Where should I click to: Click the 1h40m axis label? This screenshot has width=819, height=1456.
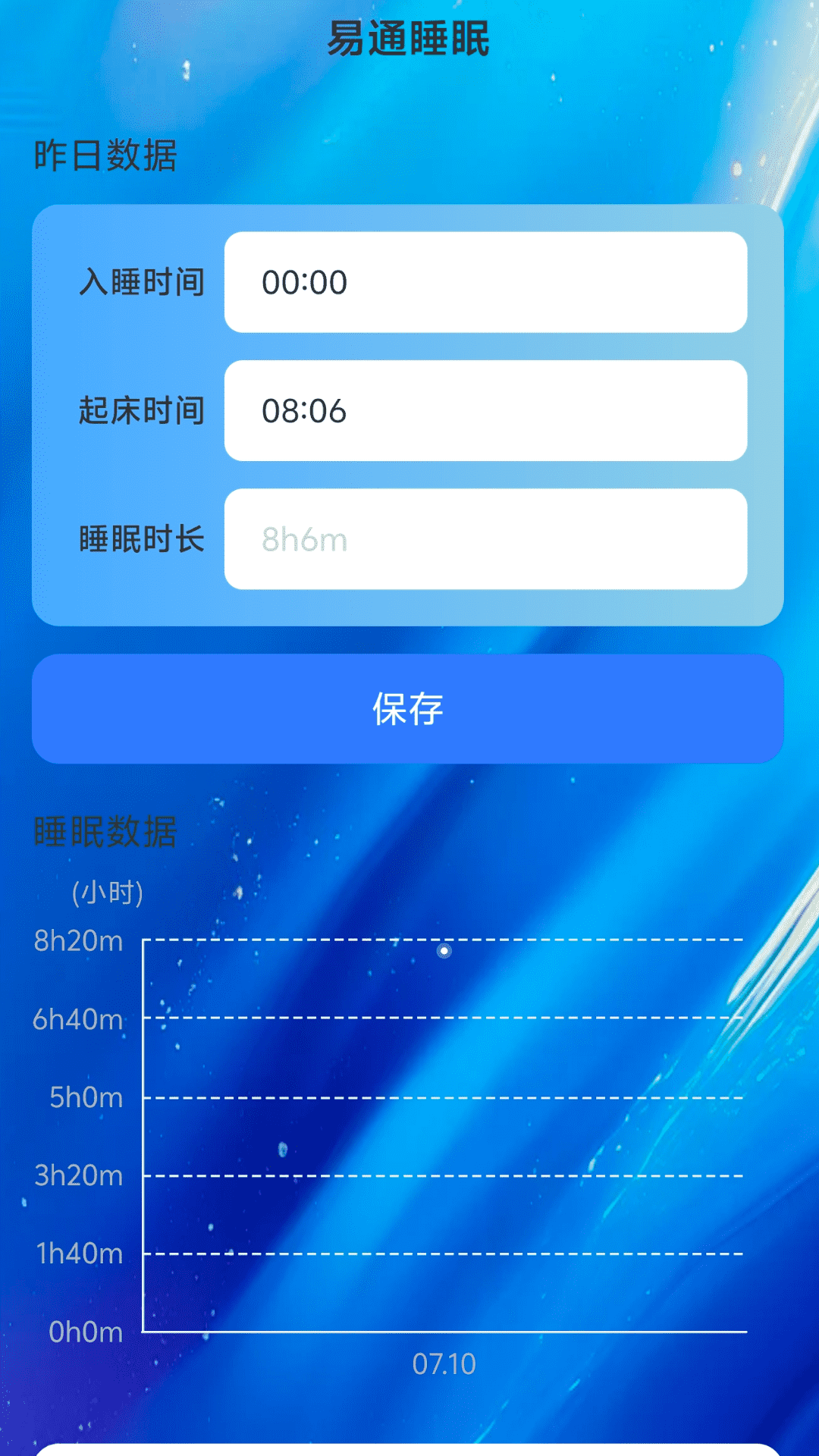[x=78, y=1254]
